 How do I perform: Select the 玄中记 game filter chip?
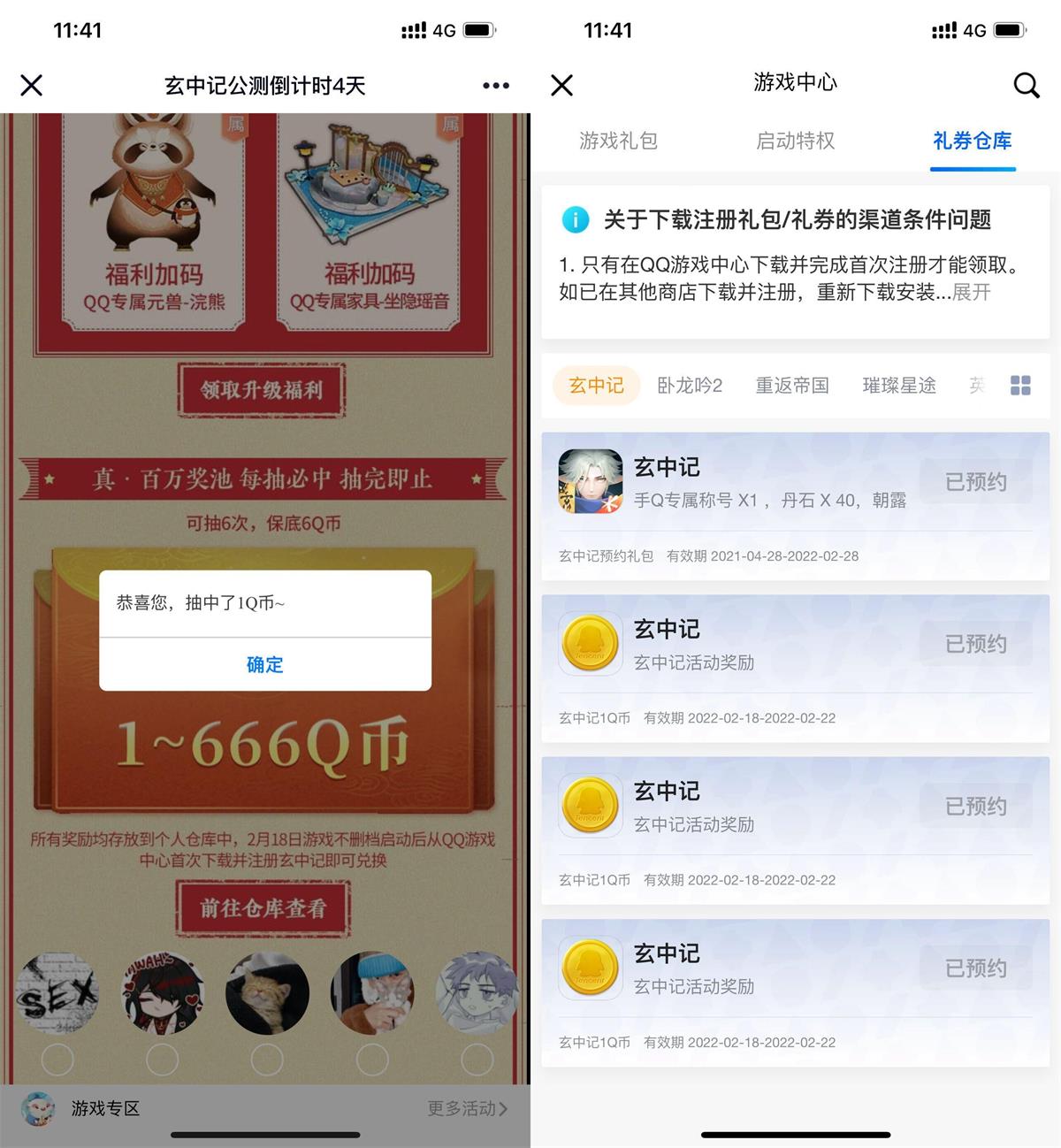(x=596, y=386)
